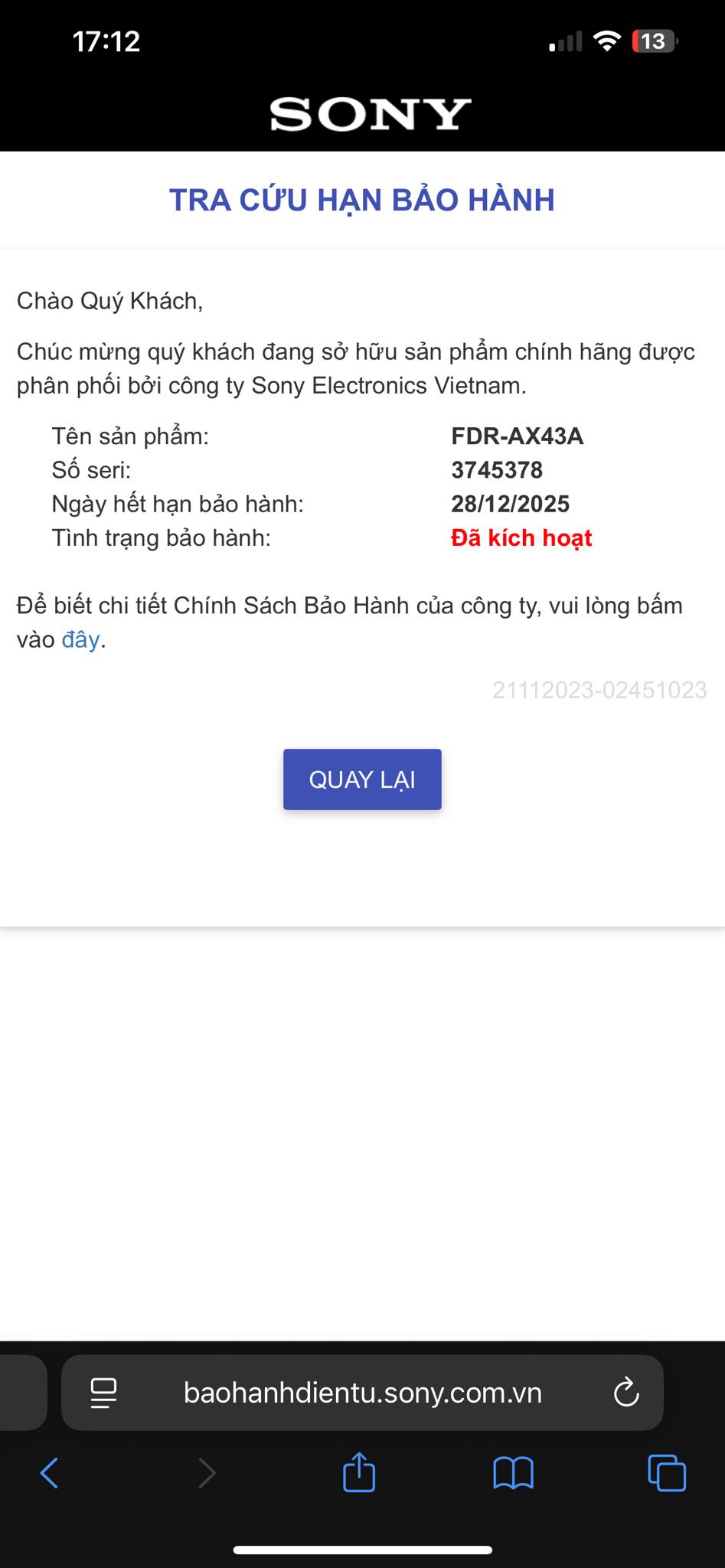This screenshot has height=1568, width=725.
Task: Share this page via the share icon
Action: tap(359, 1472)
